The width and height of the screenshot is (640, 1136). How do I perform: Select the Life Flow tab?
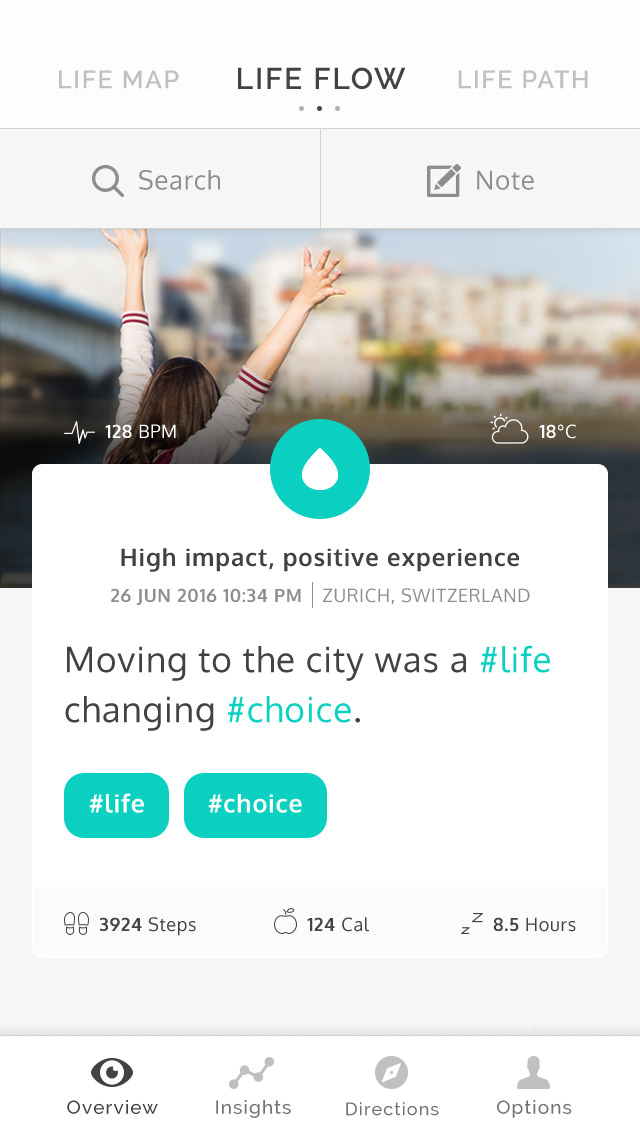[320, 79]
